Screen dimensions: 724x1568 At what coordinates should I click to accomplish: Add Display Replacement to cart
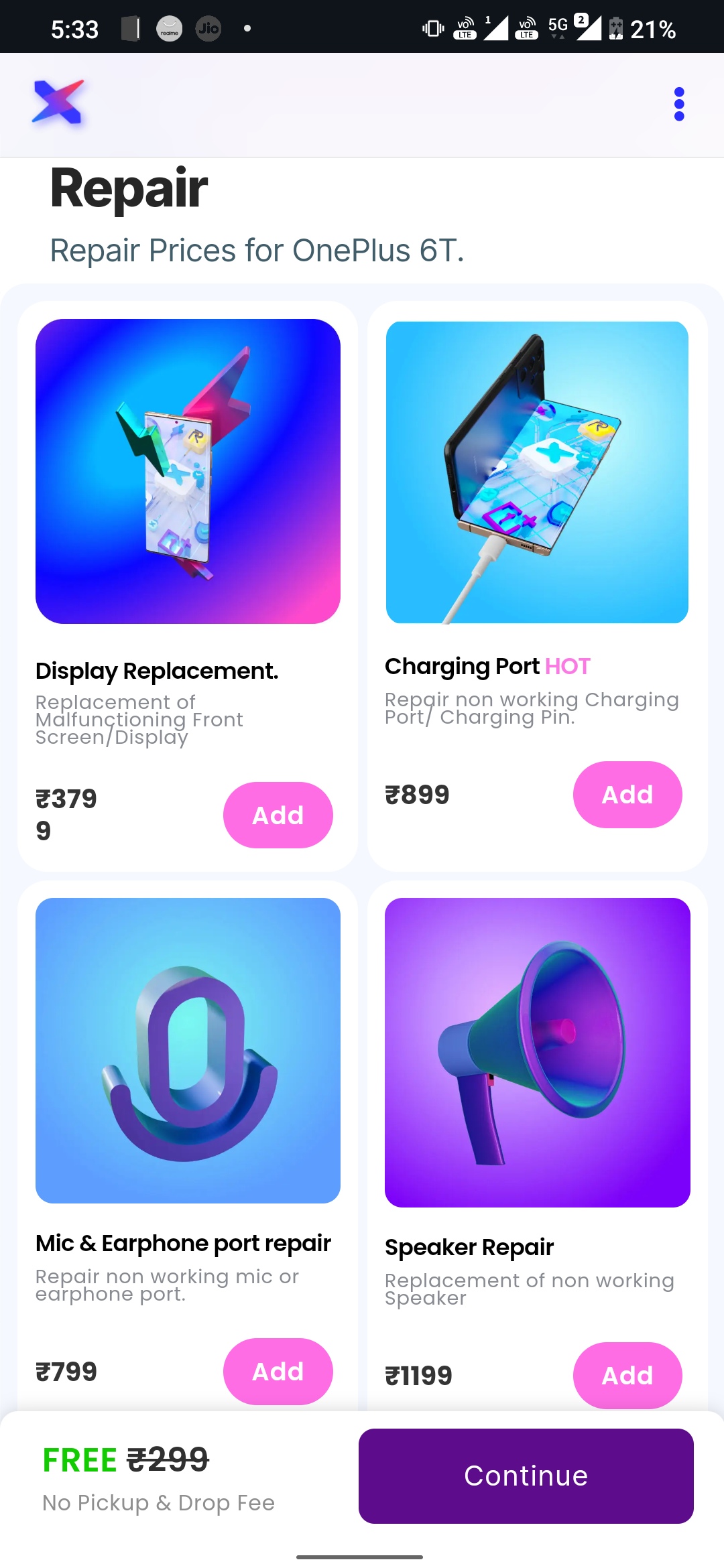tap(278, 815)
